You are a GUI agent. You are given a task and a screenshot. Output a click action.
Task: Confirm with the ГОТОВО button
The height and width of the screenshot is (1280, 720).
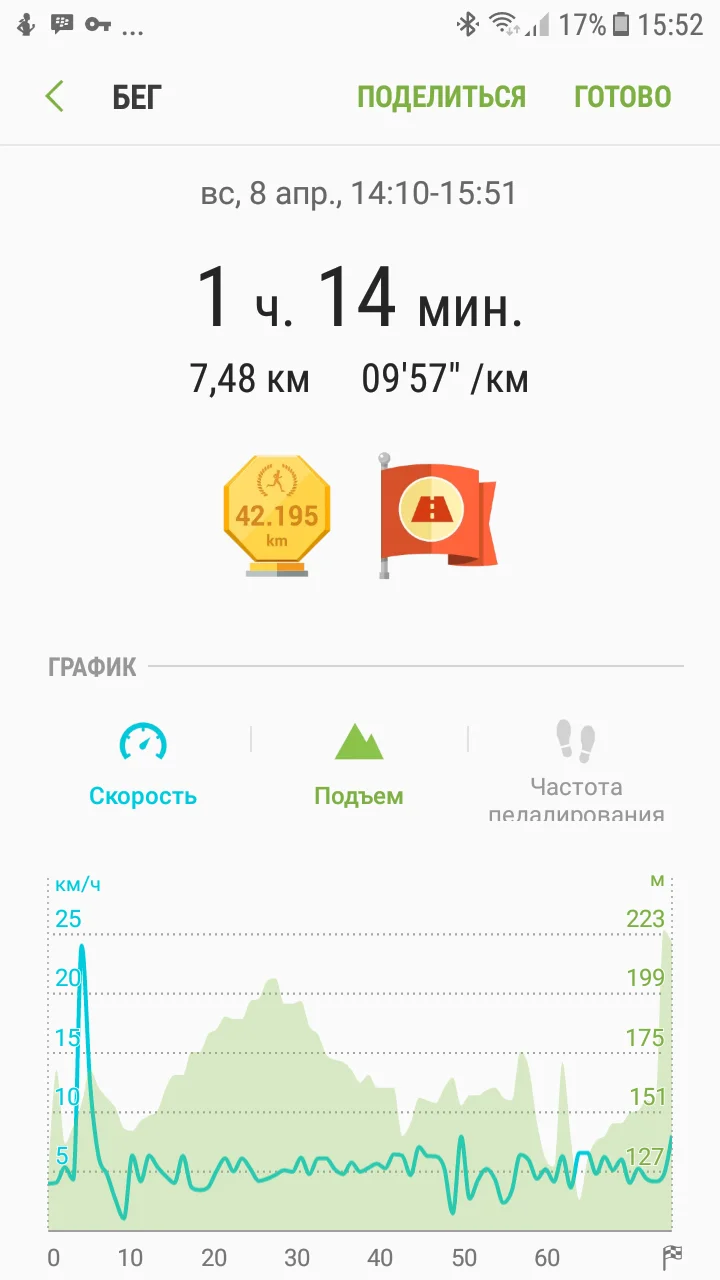pyautogui.click(x=622, y=97)
